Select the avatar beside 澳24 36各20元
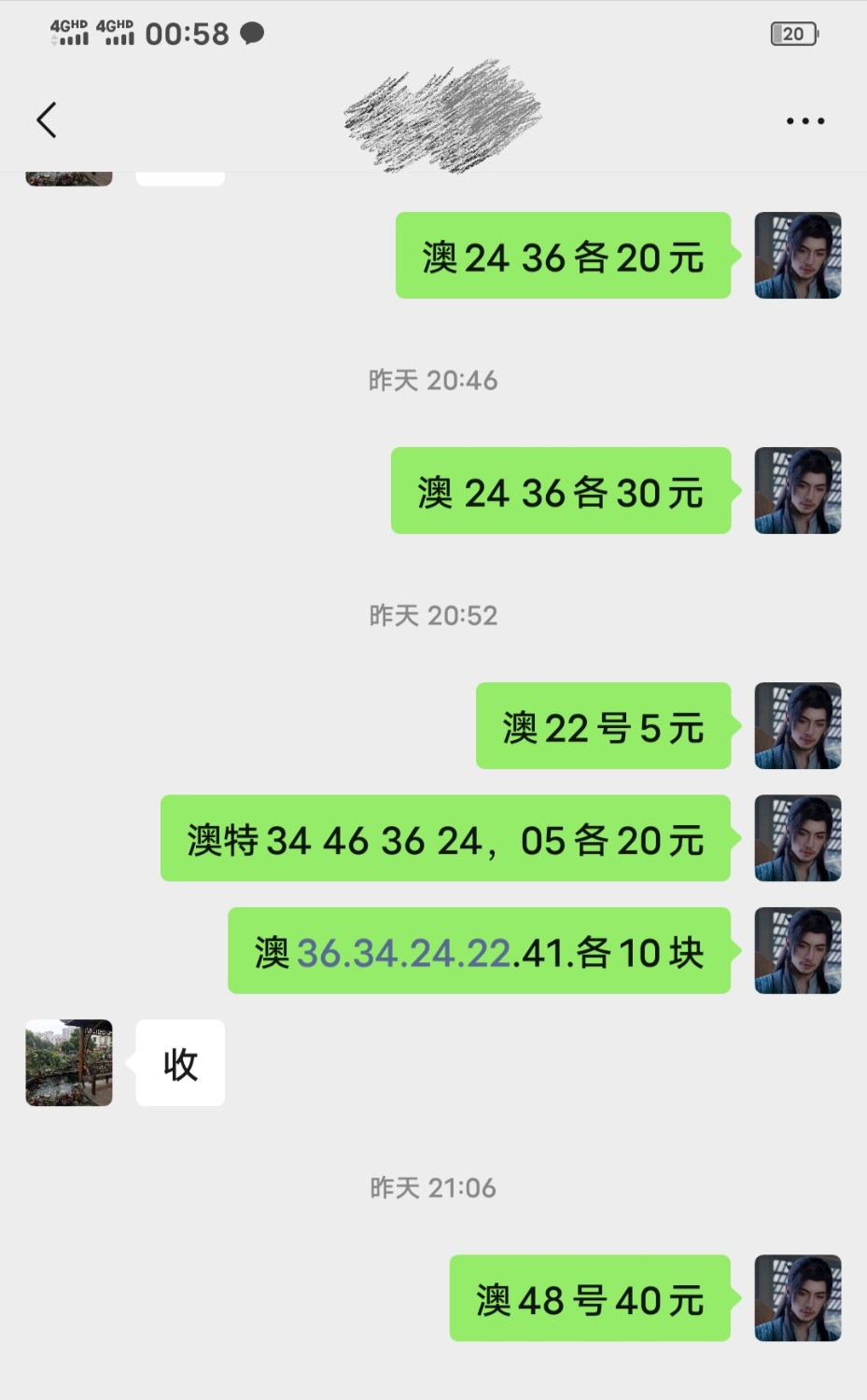Image resolution: width=867 pixels, height=1400 pixels. pyautogui.click(x=797, y=256)
